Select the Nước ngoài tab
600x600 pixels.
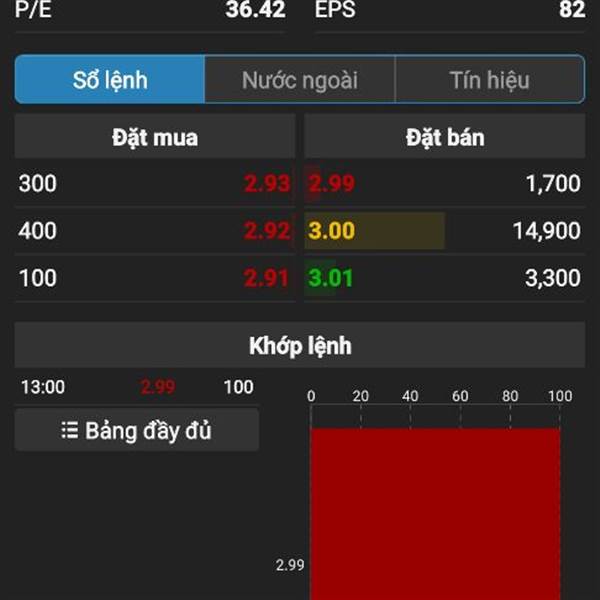(x=300, y=80)
